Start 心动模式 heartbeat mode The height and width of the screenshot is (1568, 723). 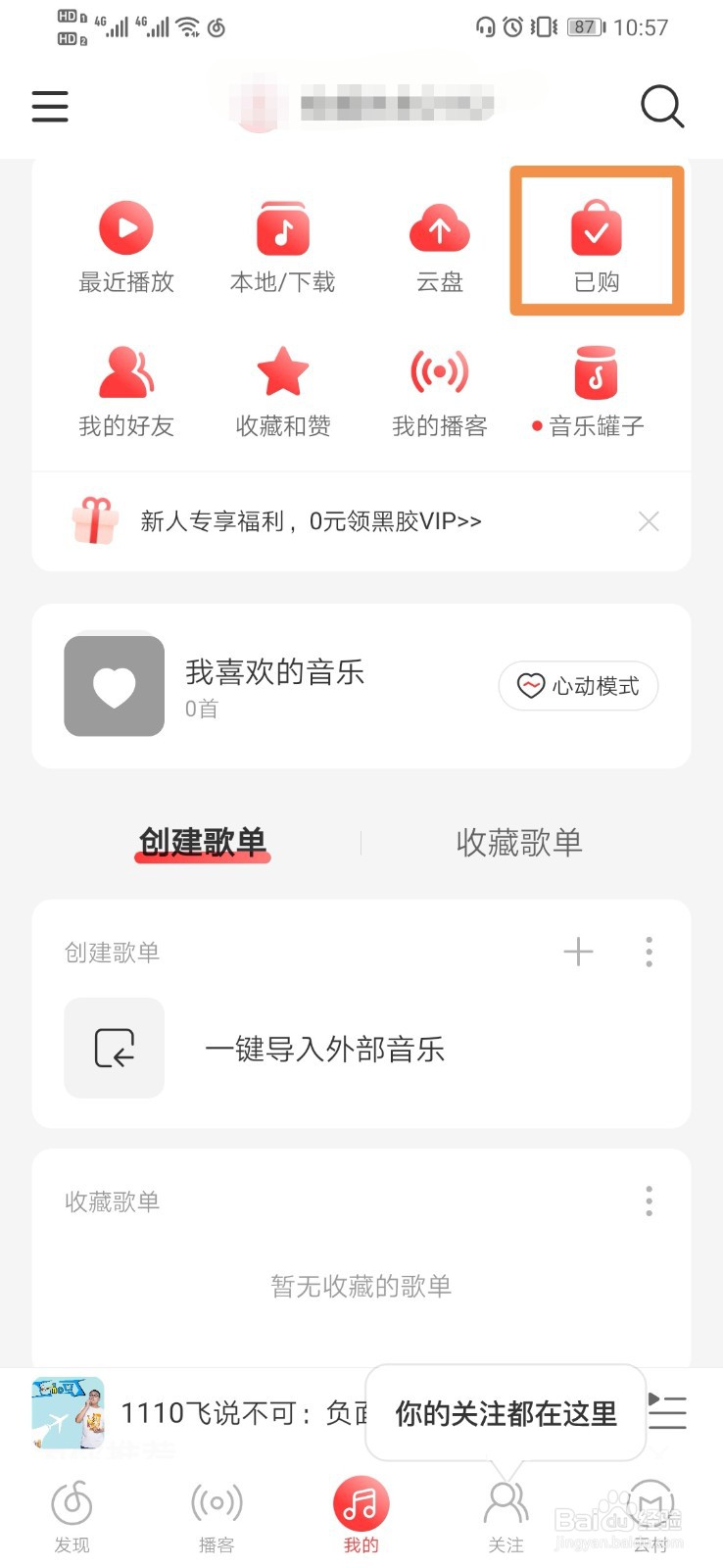point(578,686)
